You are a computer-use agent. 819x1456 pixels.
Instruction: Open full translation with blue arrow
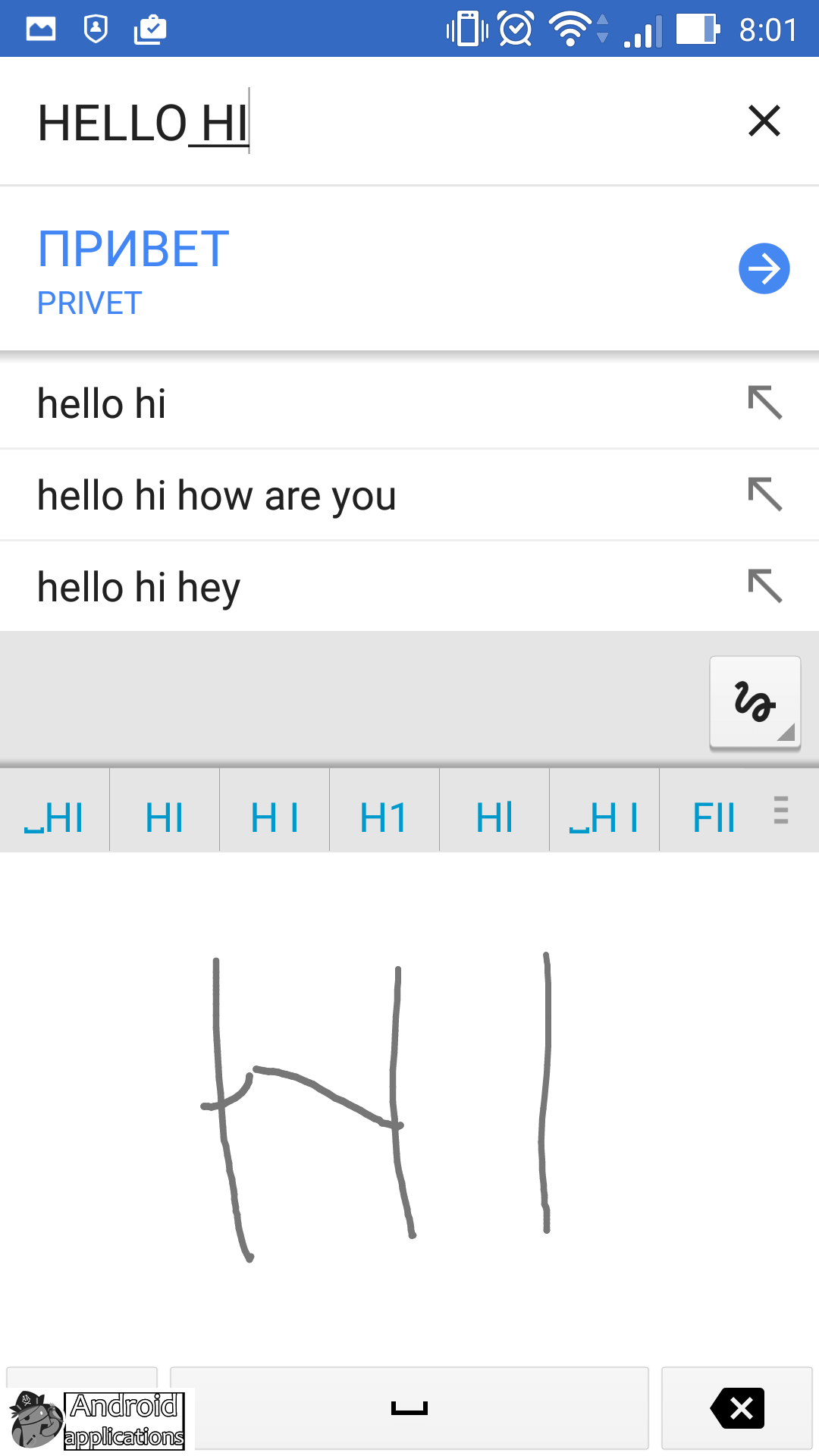point(764,268)
